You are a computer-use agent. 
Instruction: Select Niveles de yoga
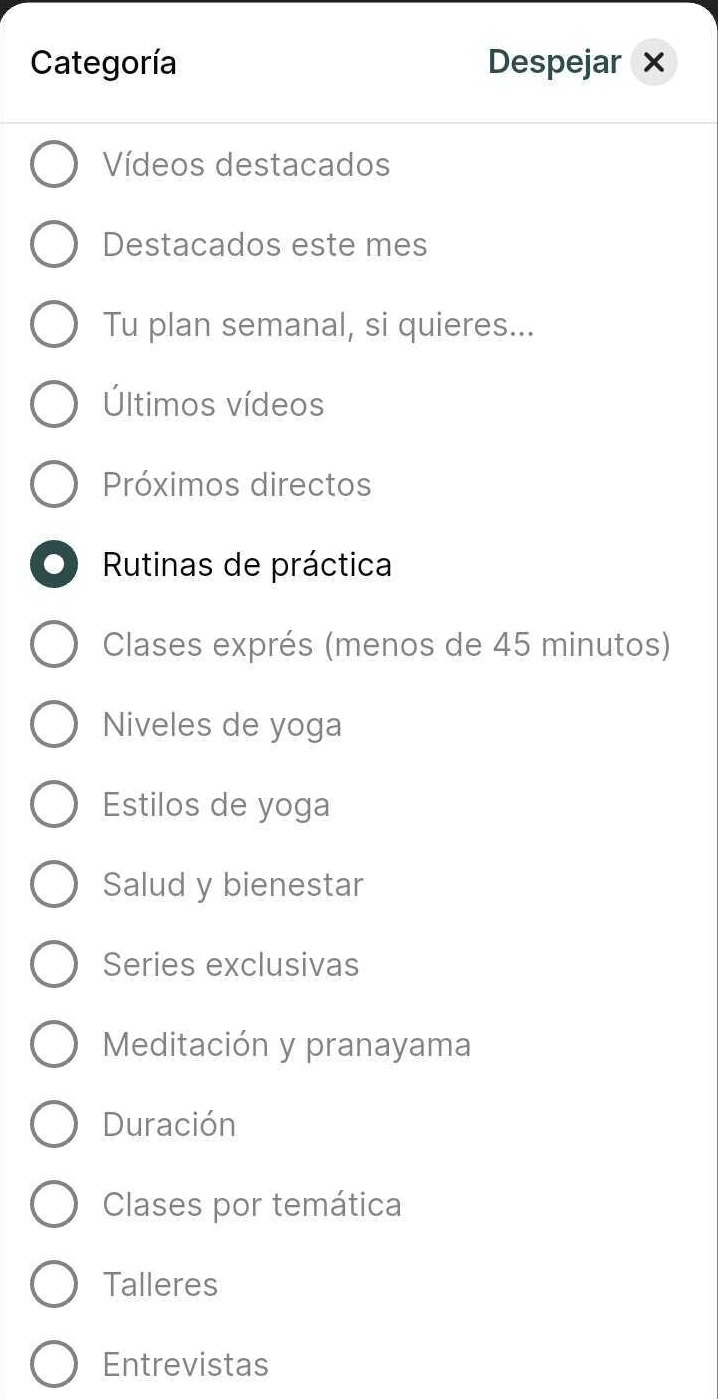point(54,725)
